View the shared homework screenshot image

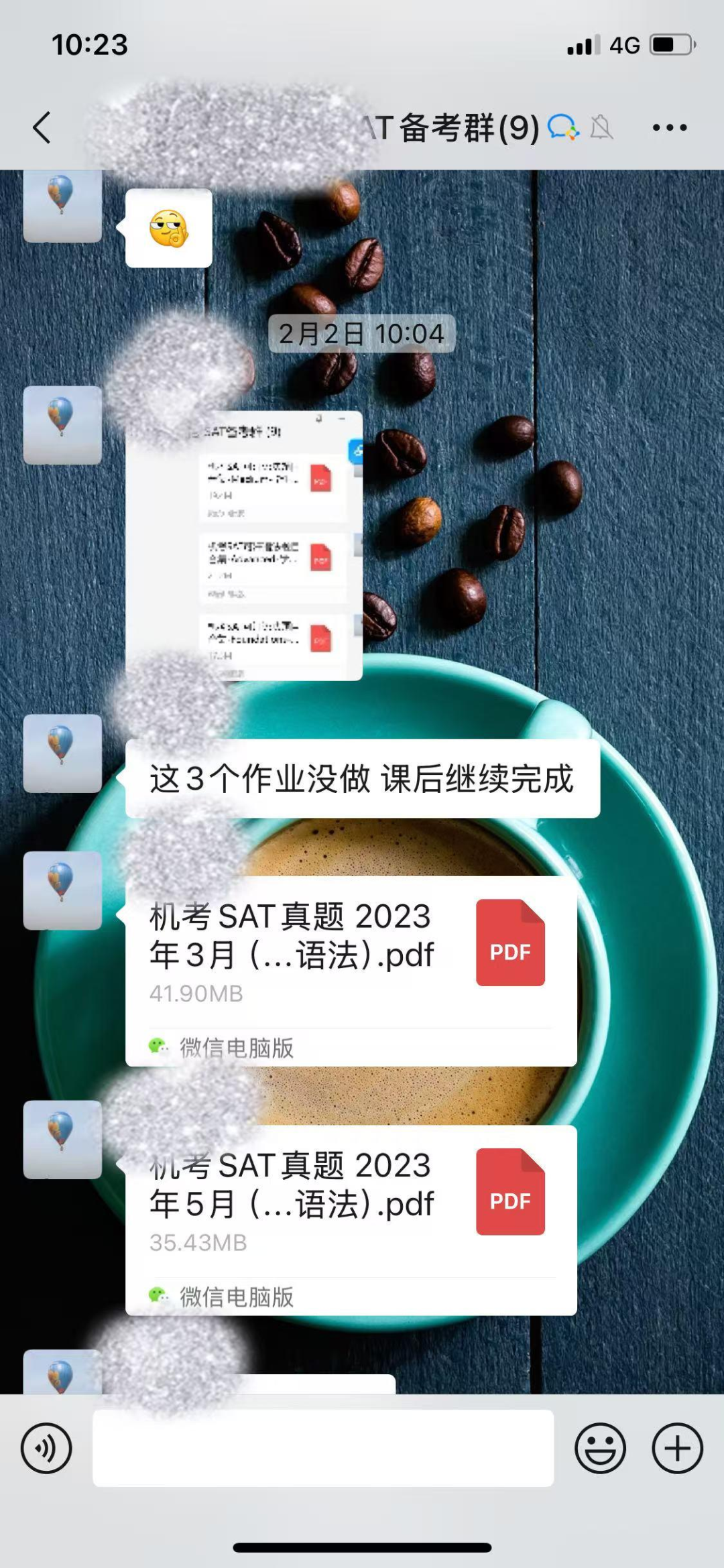tap(244, 545)
